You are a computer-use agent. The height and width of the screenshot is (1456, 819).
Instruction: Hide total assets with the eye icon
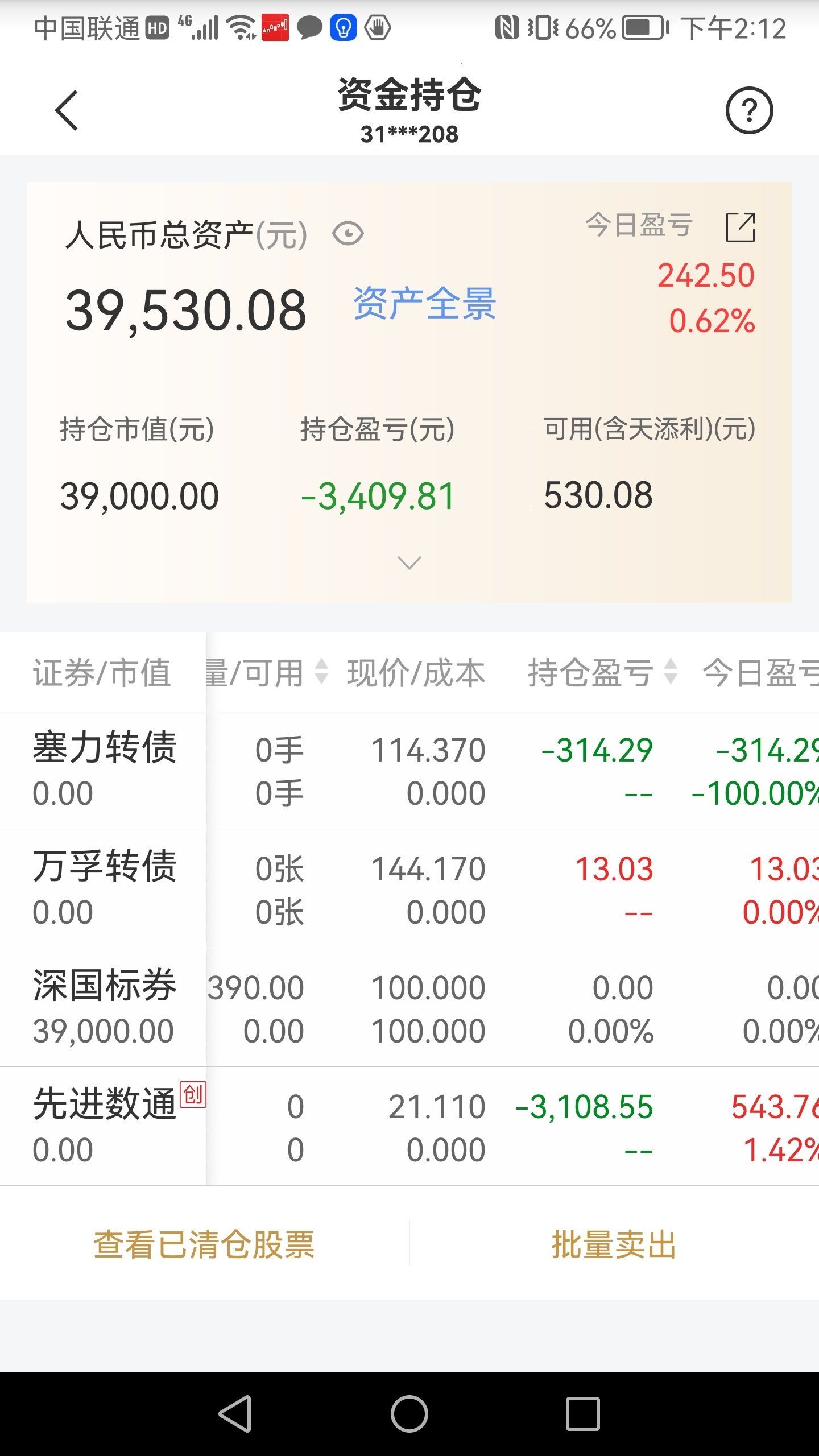point(348,234)
